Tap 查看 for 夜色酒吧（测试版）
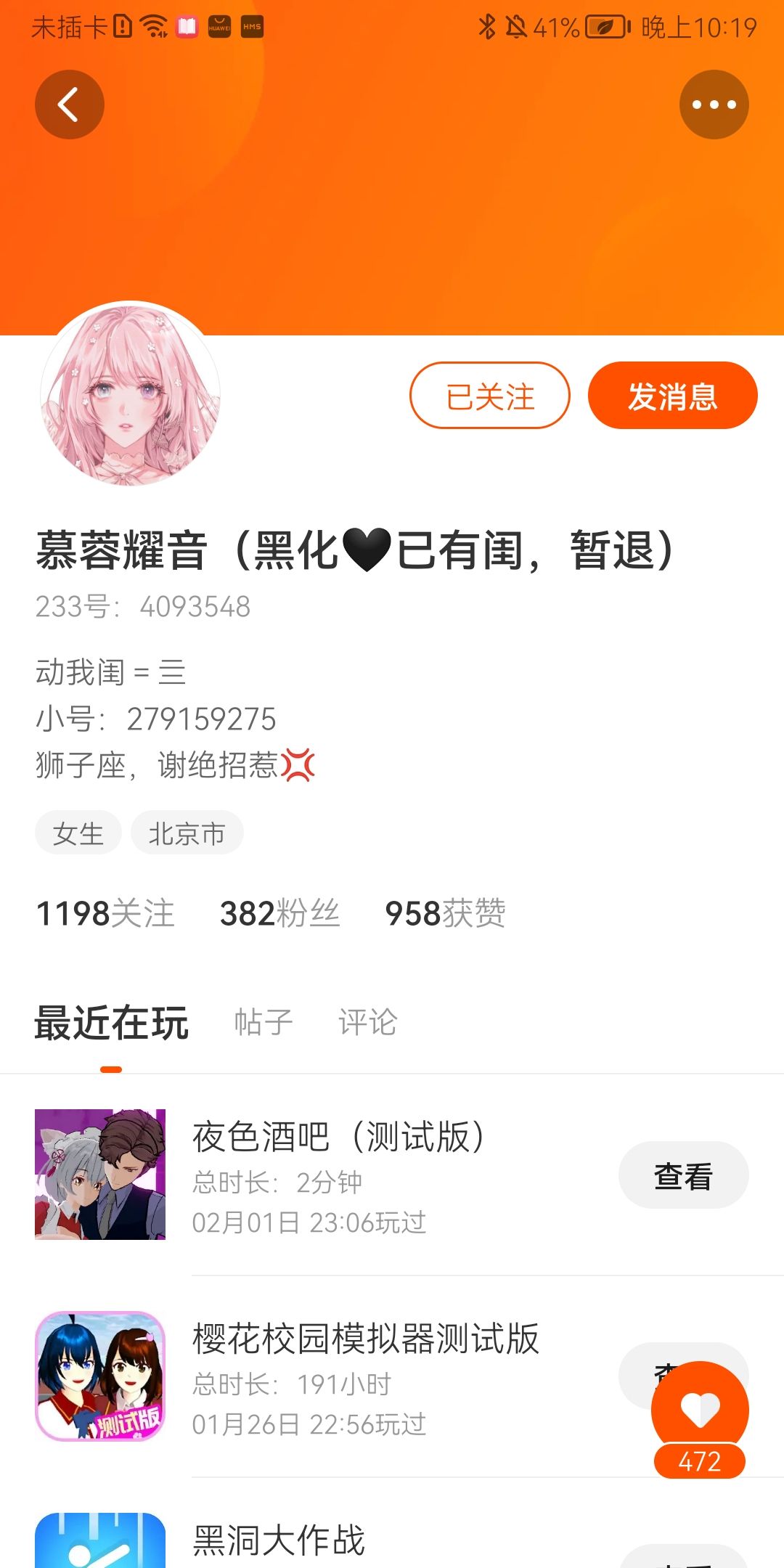This screenshot has height=1568, width=784. click(x=684, y=1175)
